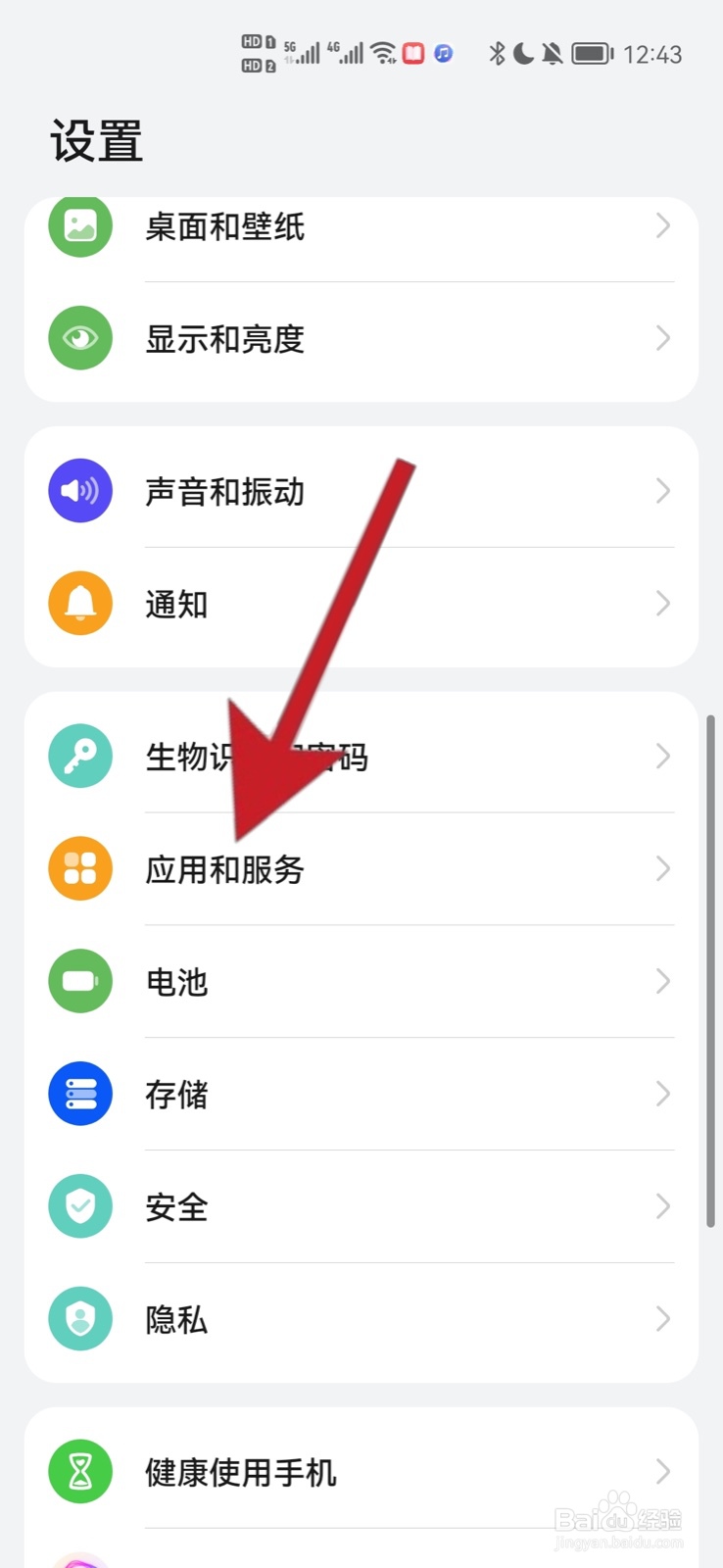The width and height of the screenshot is (723, 1568).
Task: Tap the 健康使用手机 hourglass icon
Action: pos(79,1471)
